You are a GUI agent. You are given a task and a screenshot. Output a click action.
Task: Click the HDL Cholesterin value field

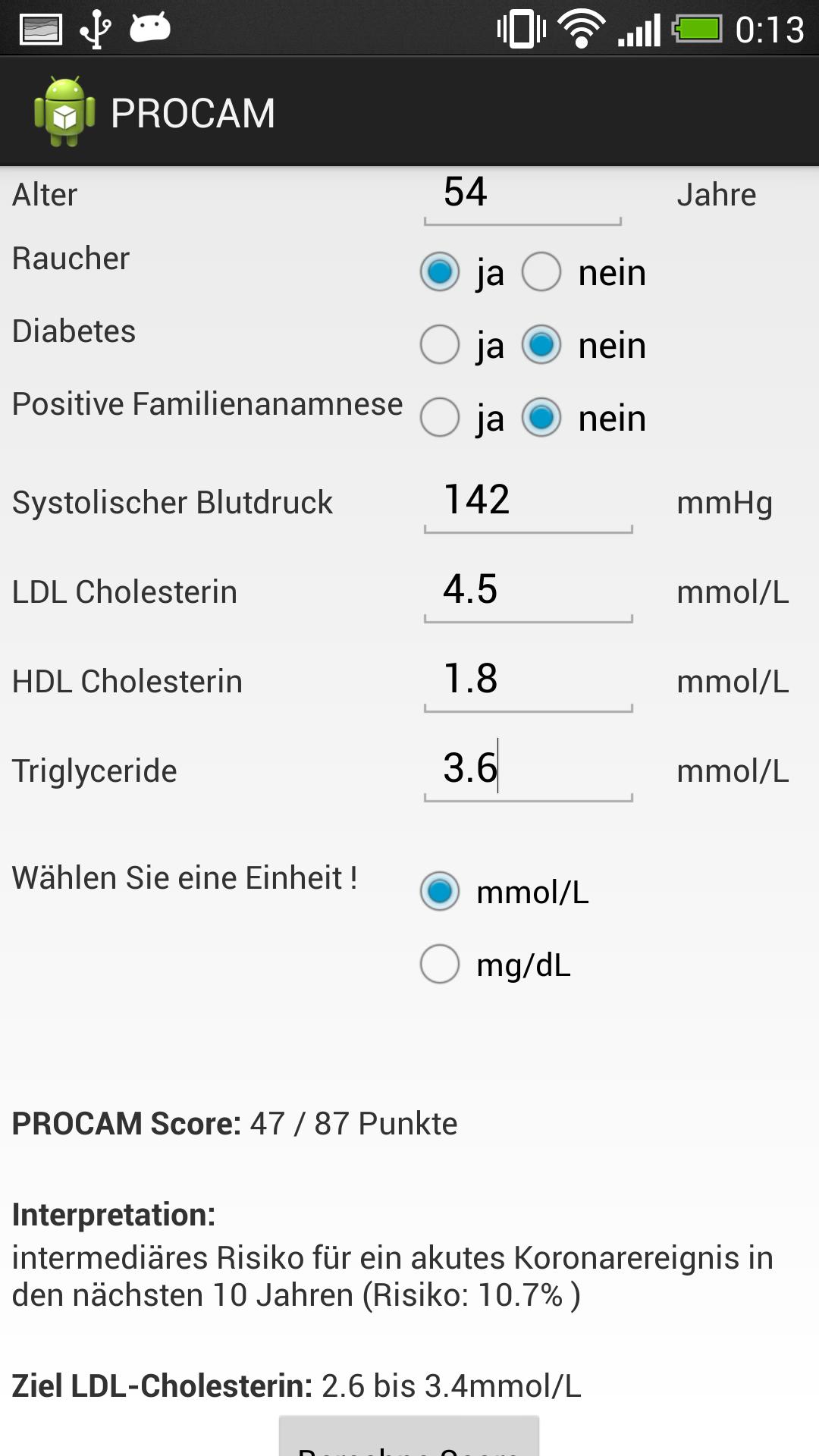(529, 680)
